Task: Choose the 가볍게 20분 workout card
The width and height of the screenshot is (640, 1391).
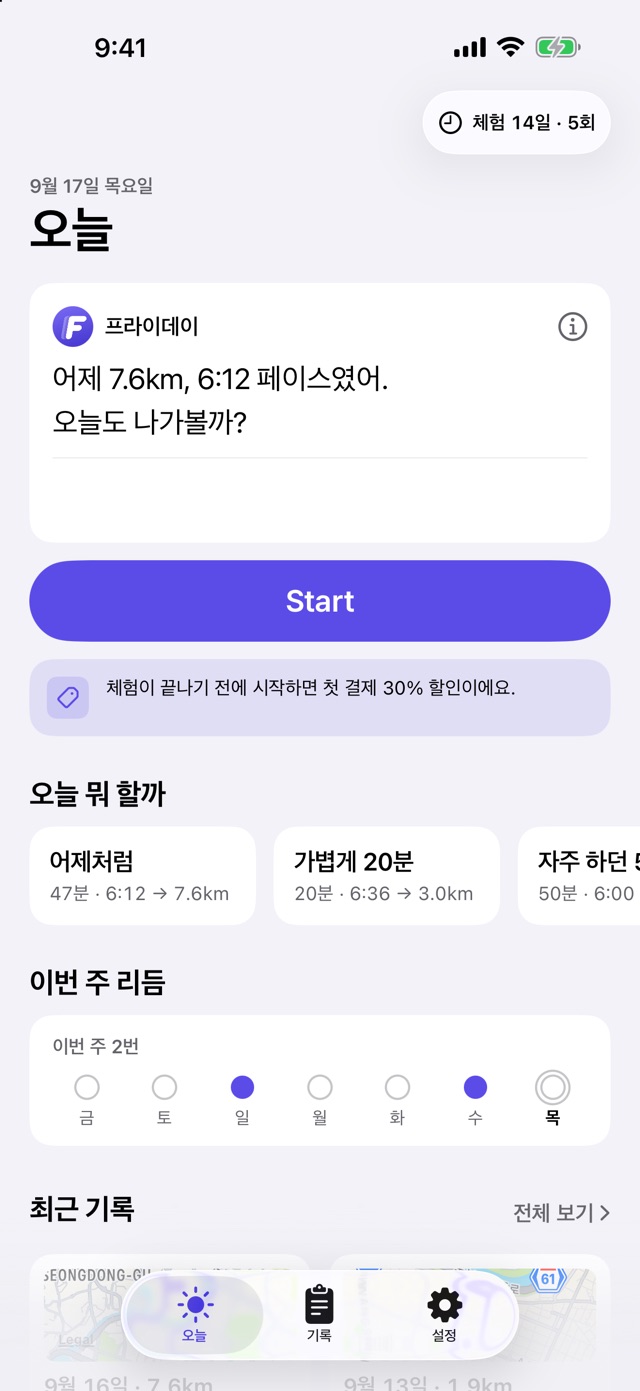Action: click(x=386, y=876)
